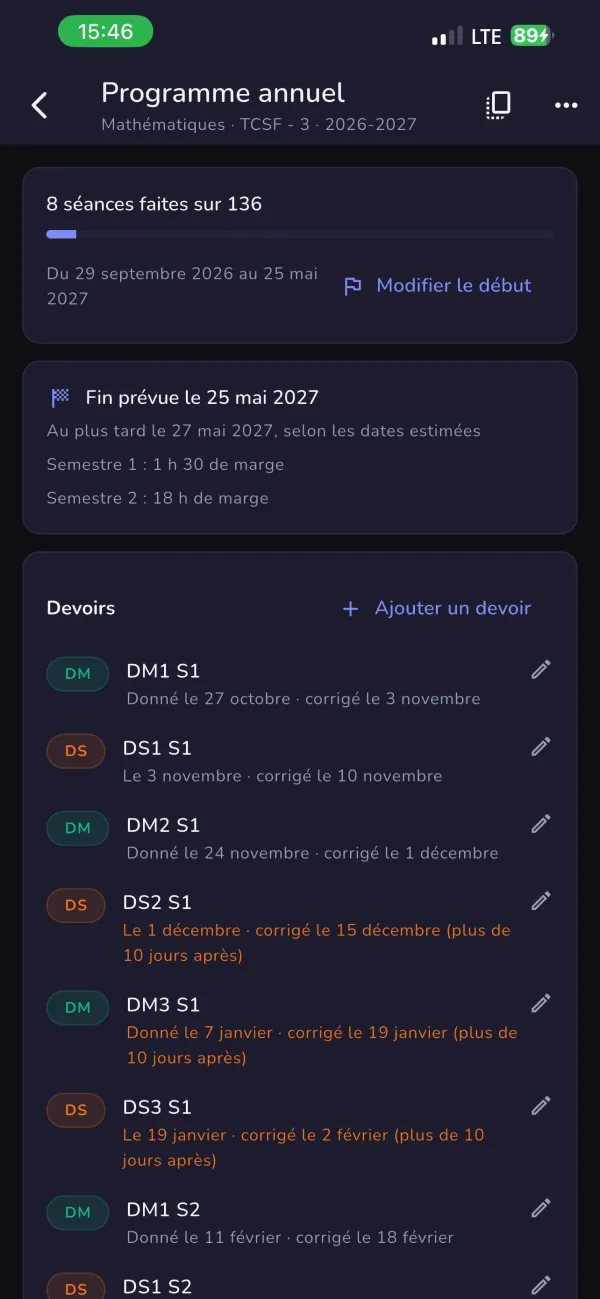Edit DM1 S1 with its pencil icon
This screenshot has width=600, height=1299.
[x=541, y=670]
